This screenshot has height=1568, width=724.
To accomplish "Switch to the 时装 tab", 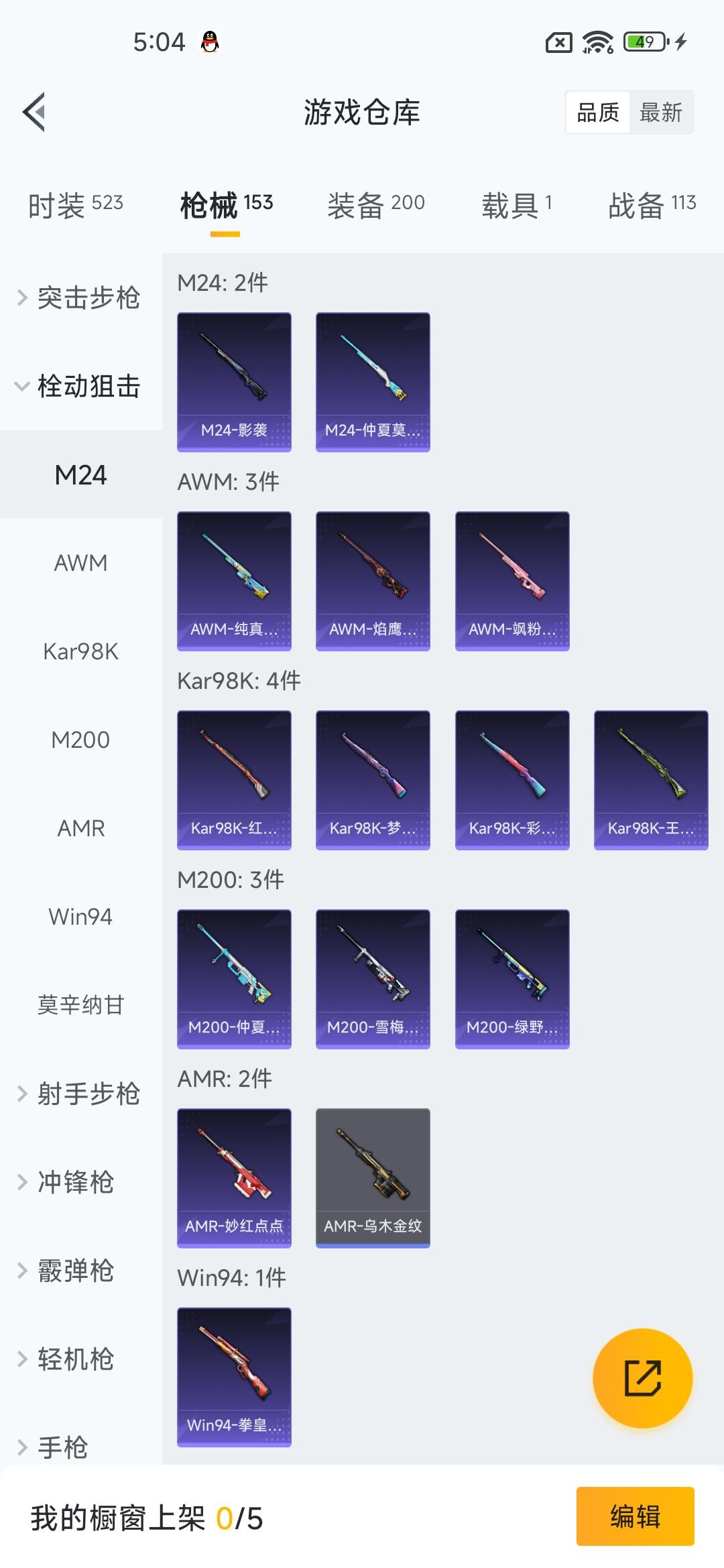I will (x=75, y=204).
